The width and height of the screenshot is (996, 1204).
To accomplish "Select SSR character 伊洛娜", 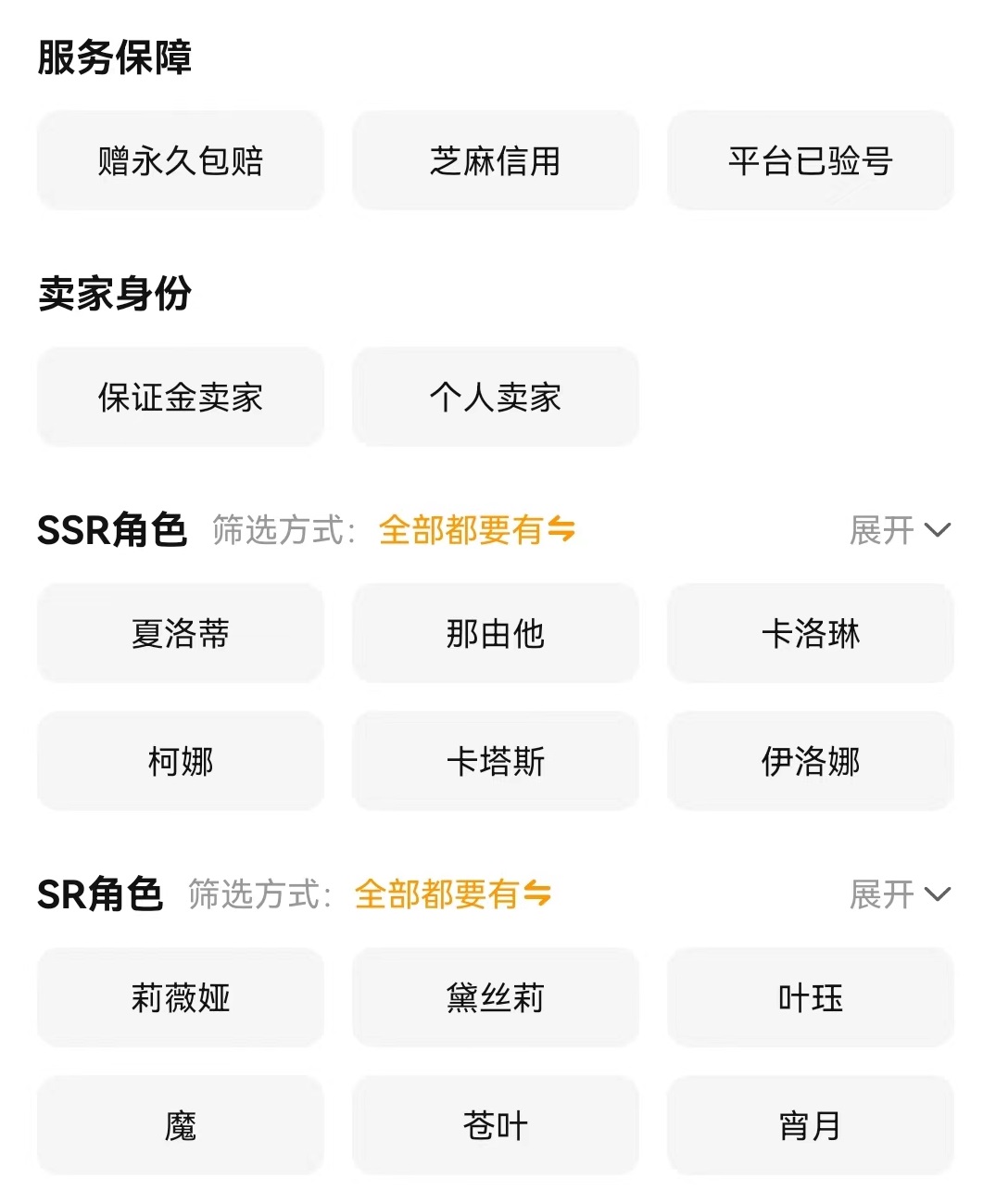I will pyautogui.click(x=811, y=762).
